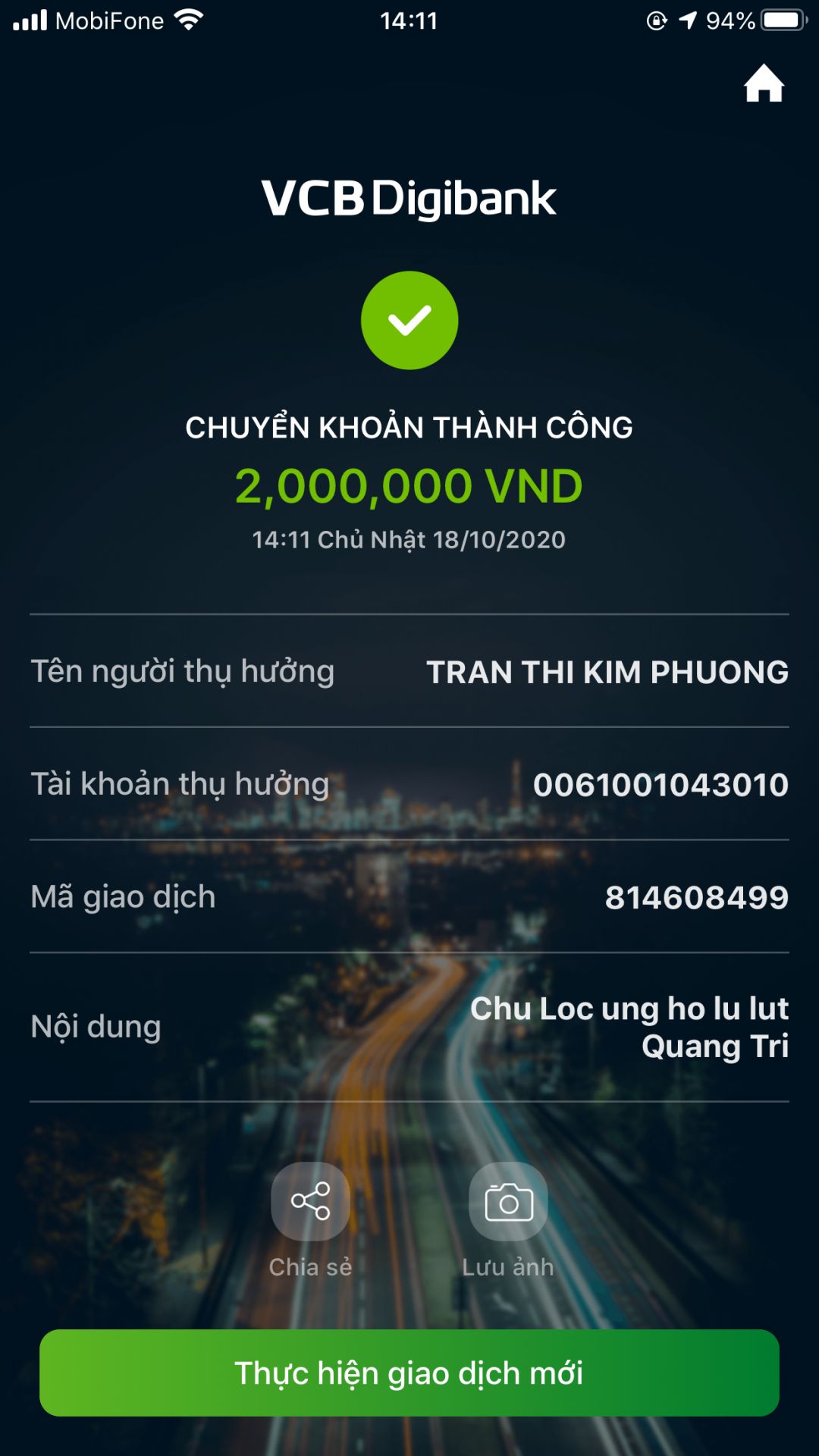Go to the home screen icon
The height and width of the screenshot is (1456, 819).
pos(764,83)
